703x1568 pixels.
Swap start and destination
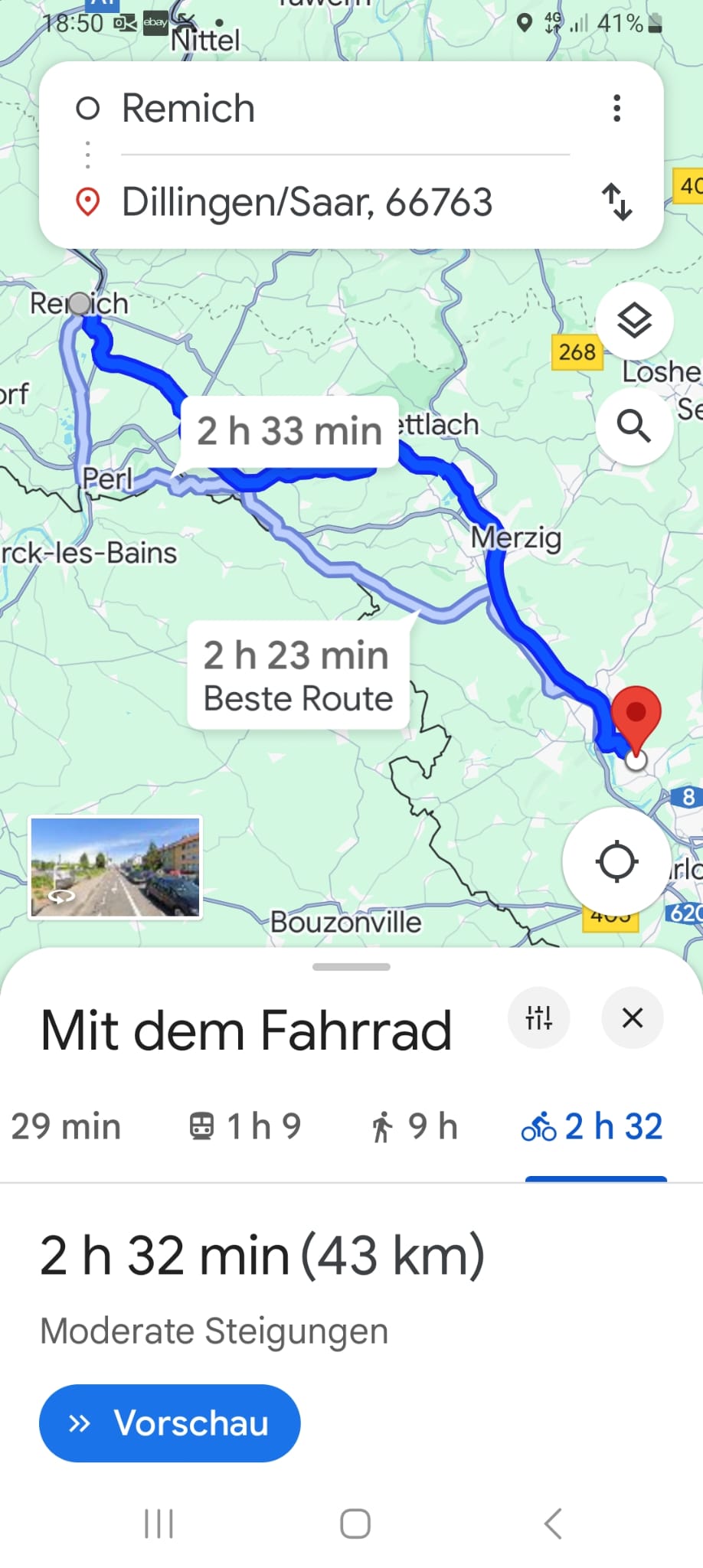(x=616, y=203)
